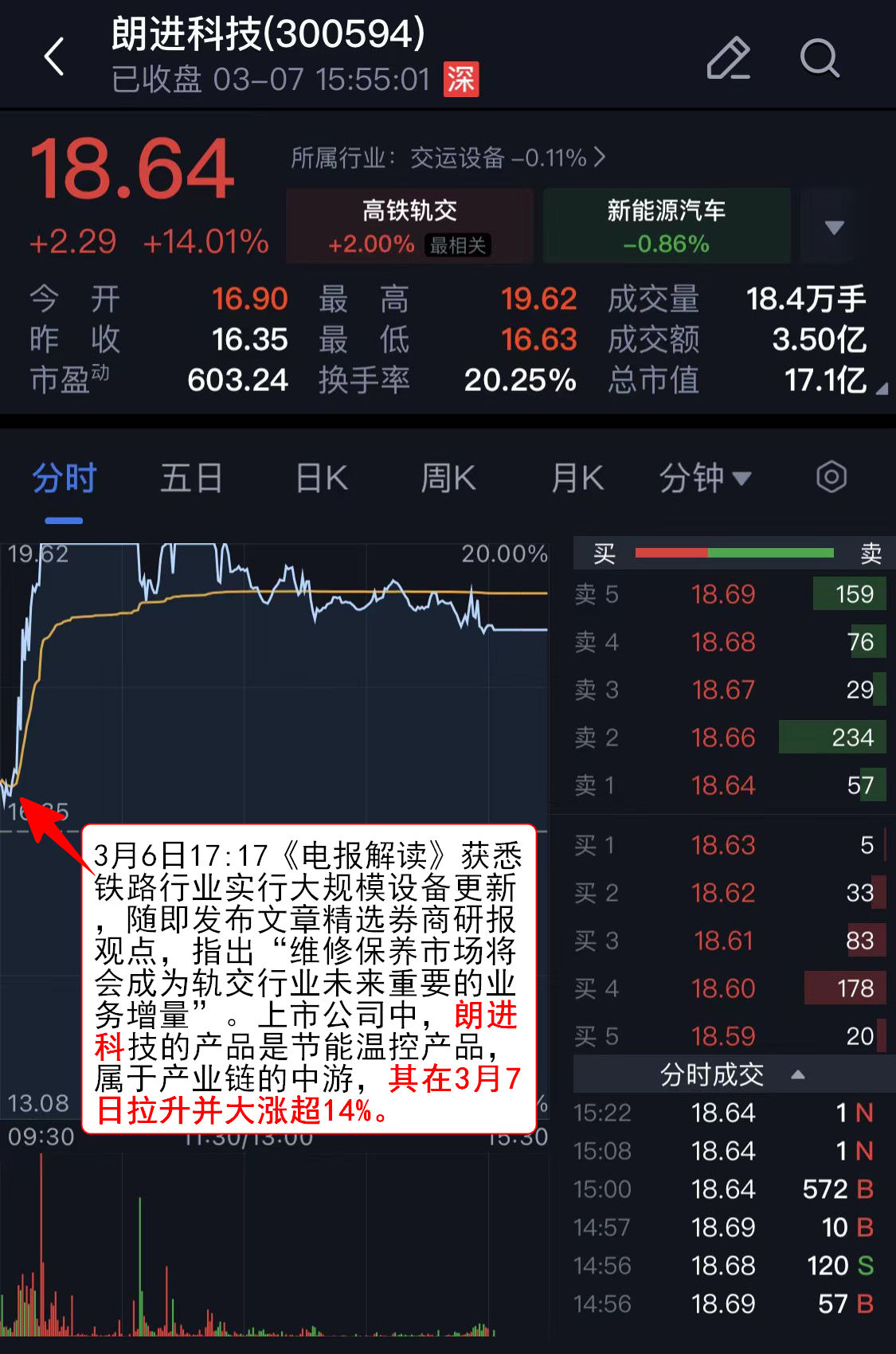This screenshot has width=896, height=1354.
Task: Open the 新能源汽车 sector chip
Action: [666, 225]
